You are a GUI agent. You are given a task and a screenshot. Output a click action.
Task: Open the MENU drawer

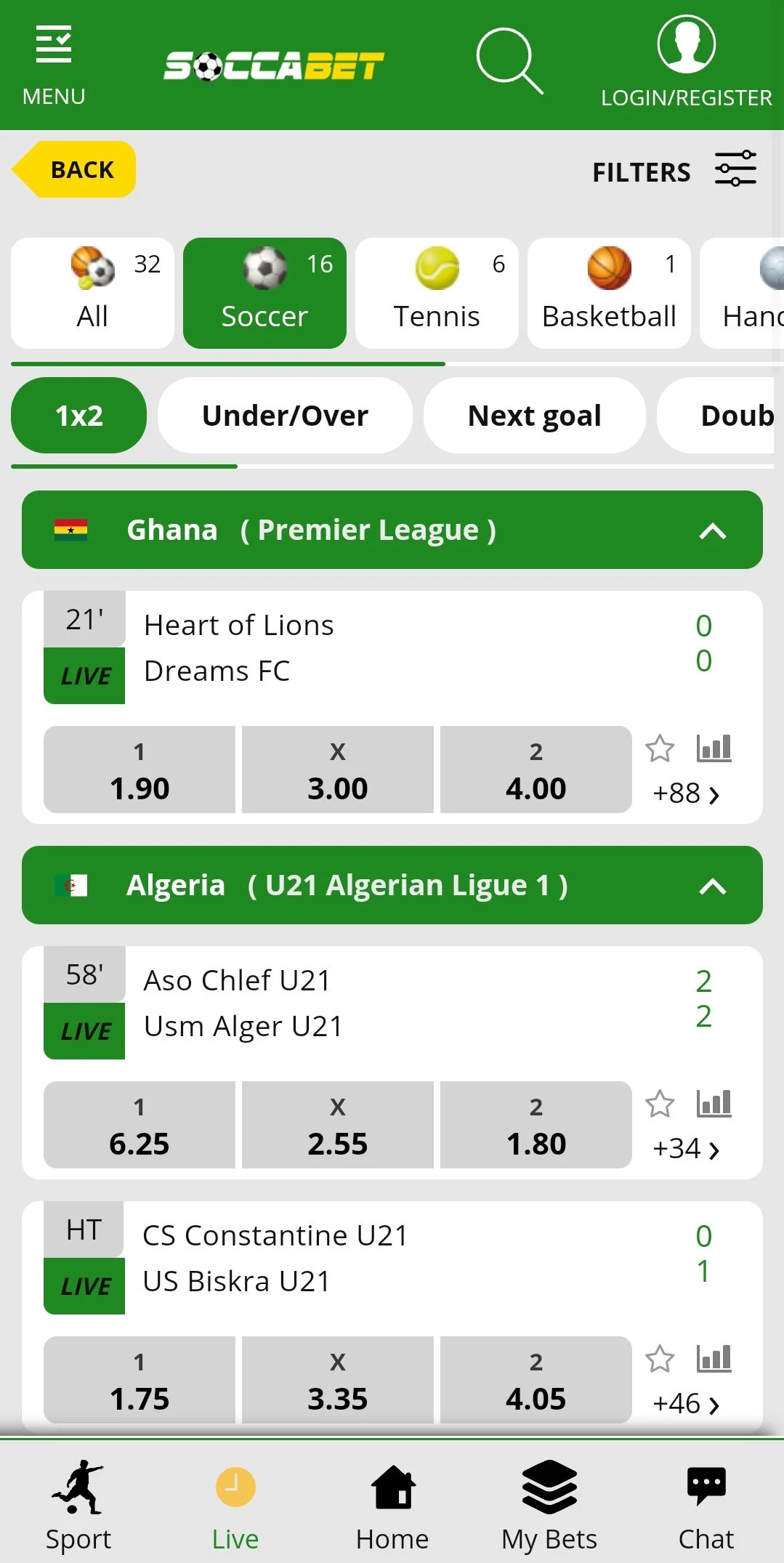(54, 64)
